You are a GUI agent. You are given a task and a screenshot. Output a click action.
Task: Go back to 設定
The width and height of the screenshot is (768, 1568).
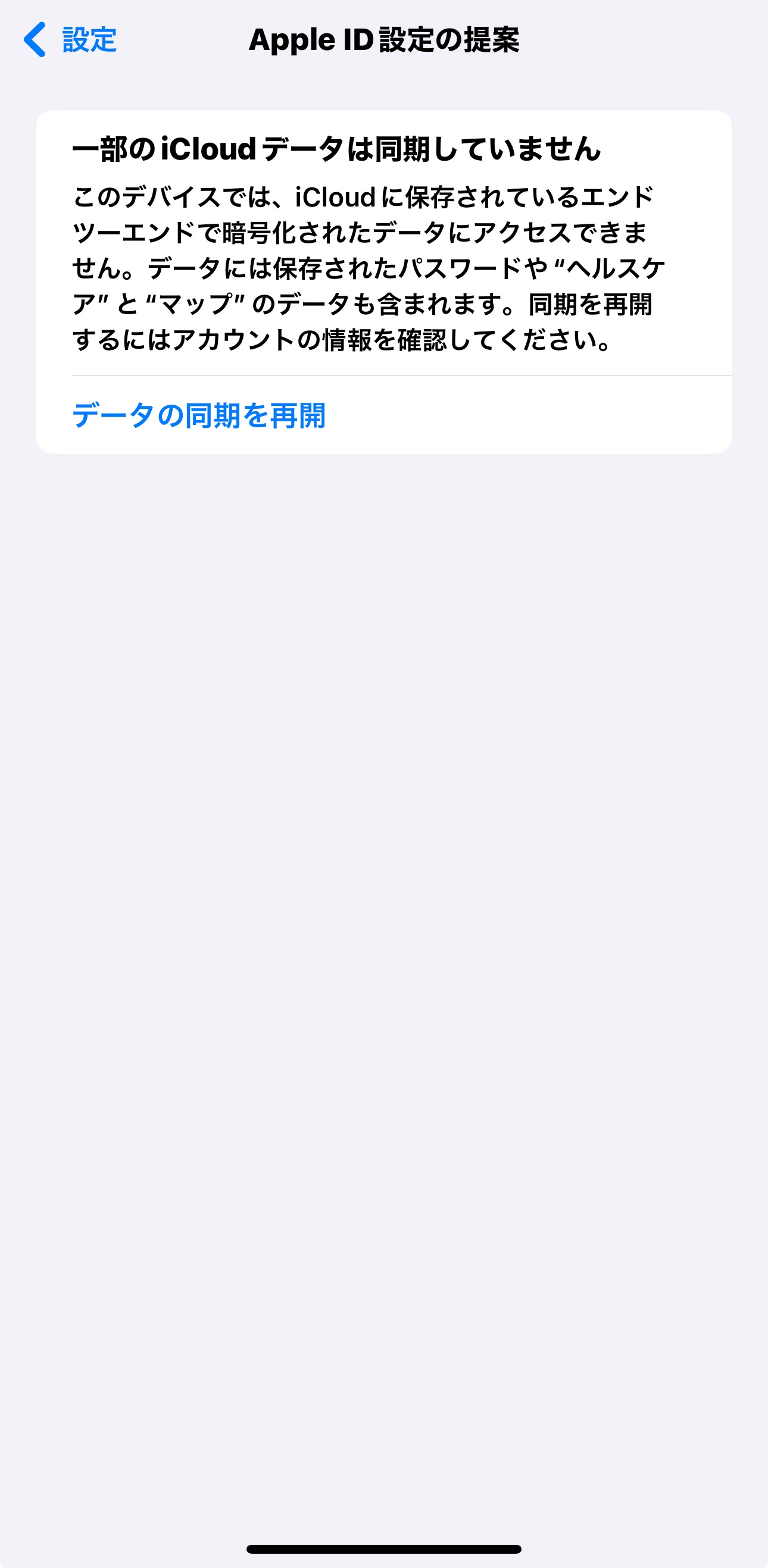71,40
